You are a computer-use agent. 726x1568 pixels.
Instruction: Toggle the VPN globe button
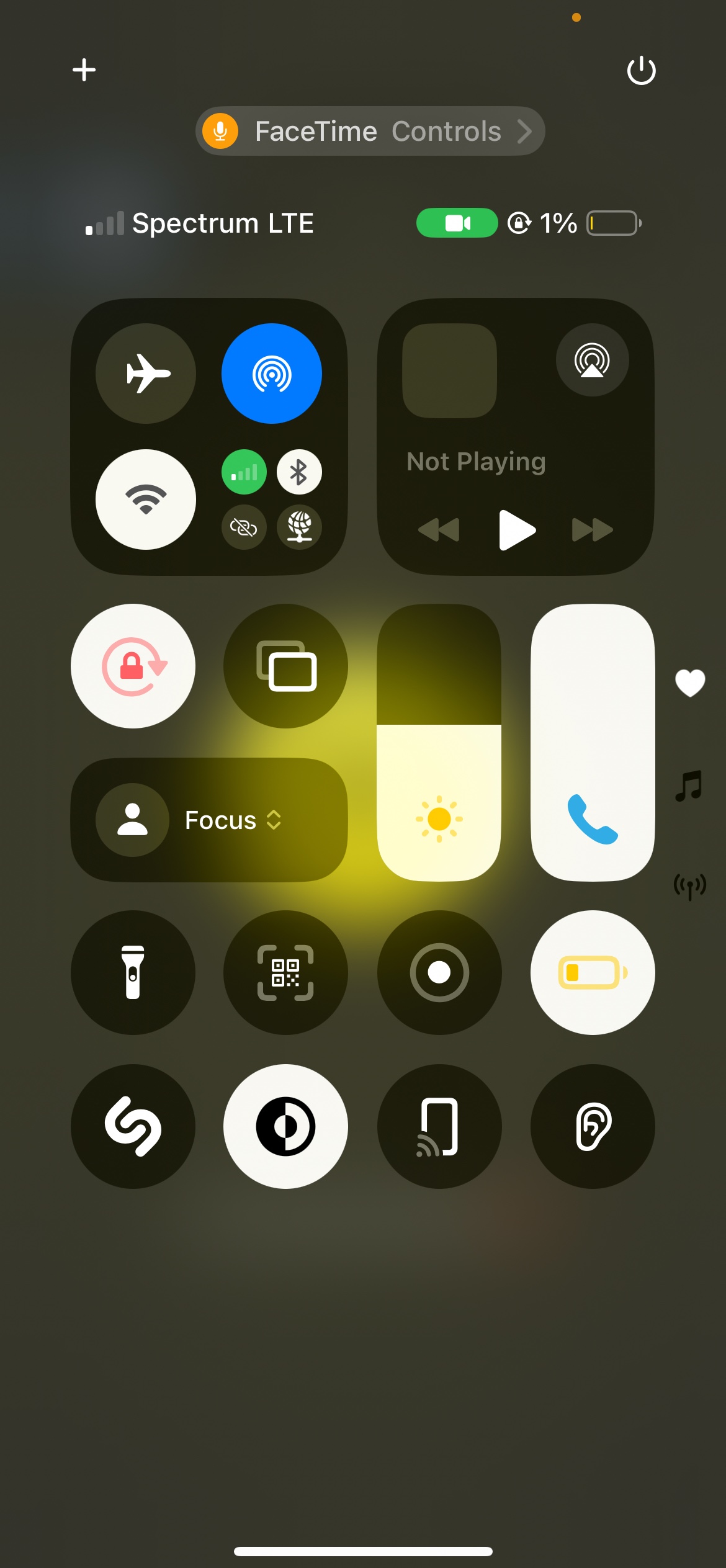click(299, 527)
